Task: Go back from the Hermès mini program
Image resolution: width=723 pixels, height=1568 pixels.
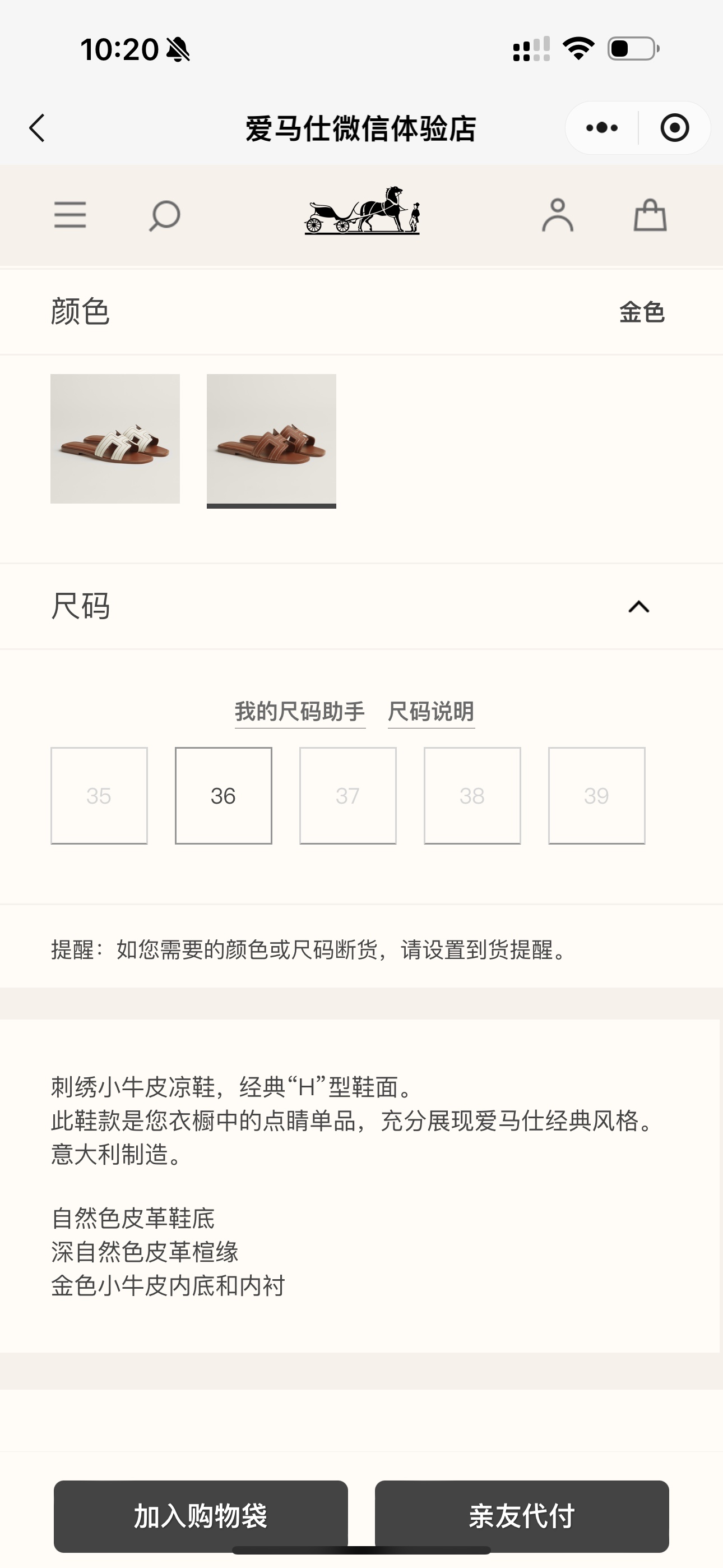Action: click(x=37, y=128)
